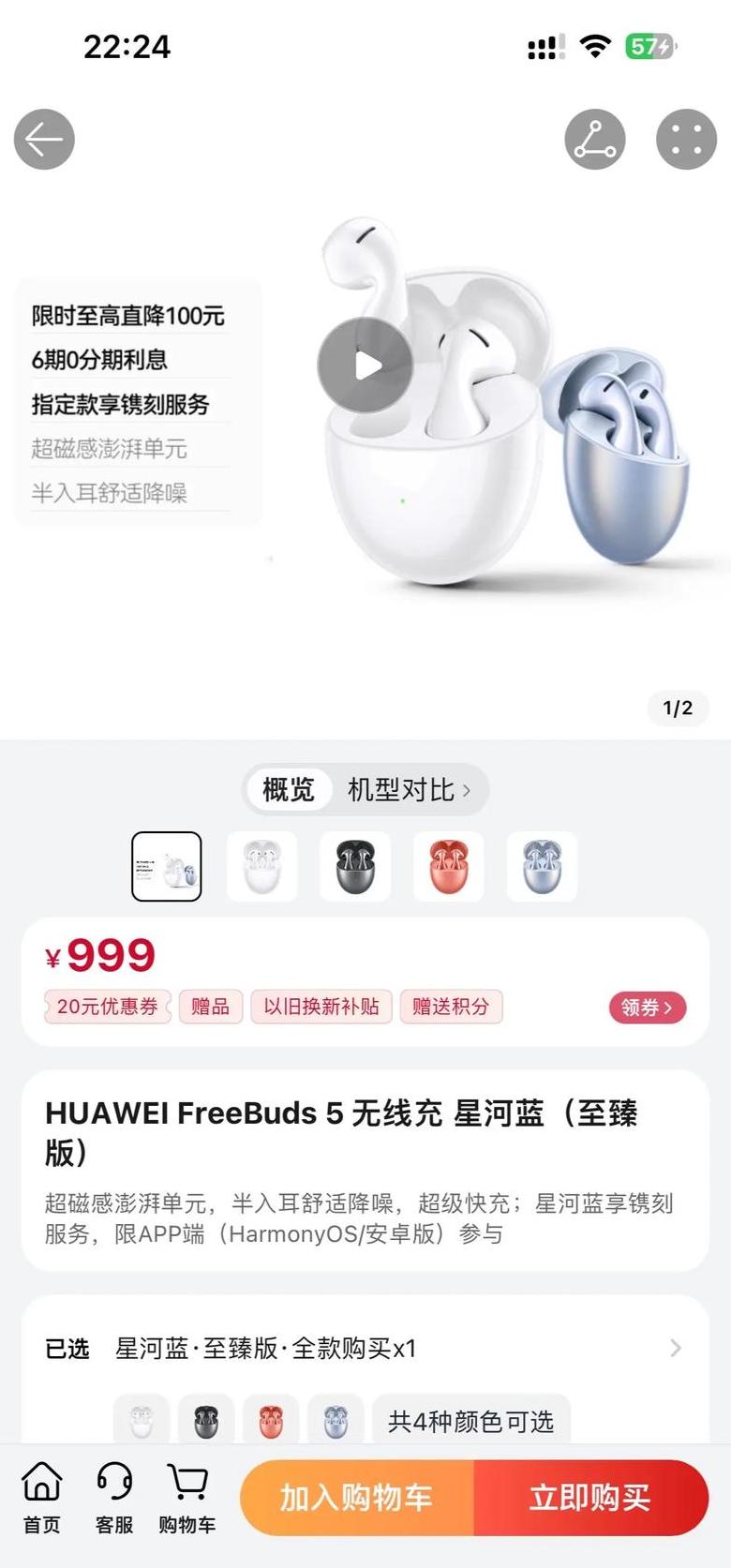This screenshot has width=731, height=1568.
Task: Open the 购物车 shopping cart
Action: (186, 1498)
